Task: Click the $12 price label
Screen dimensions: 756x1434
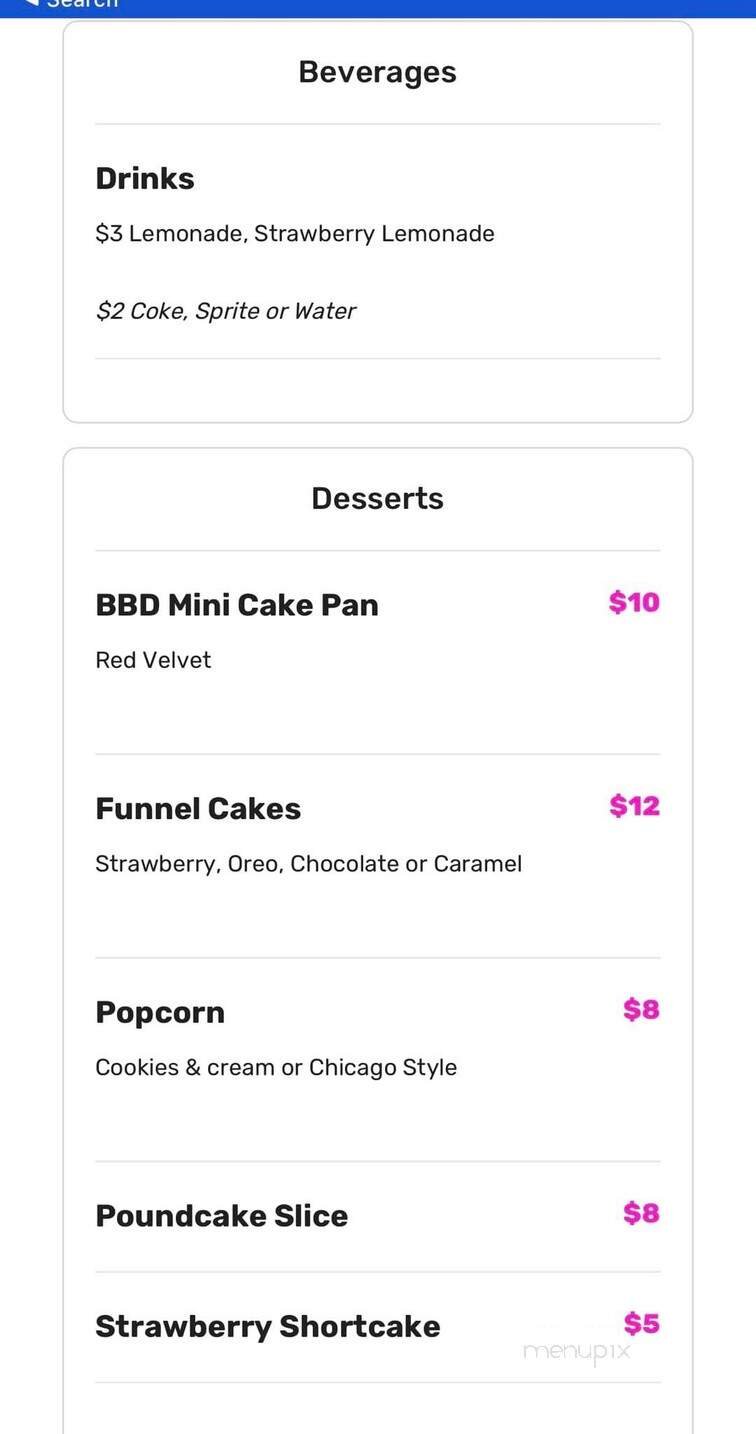Action: click(x=634, y=805)
